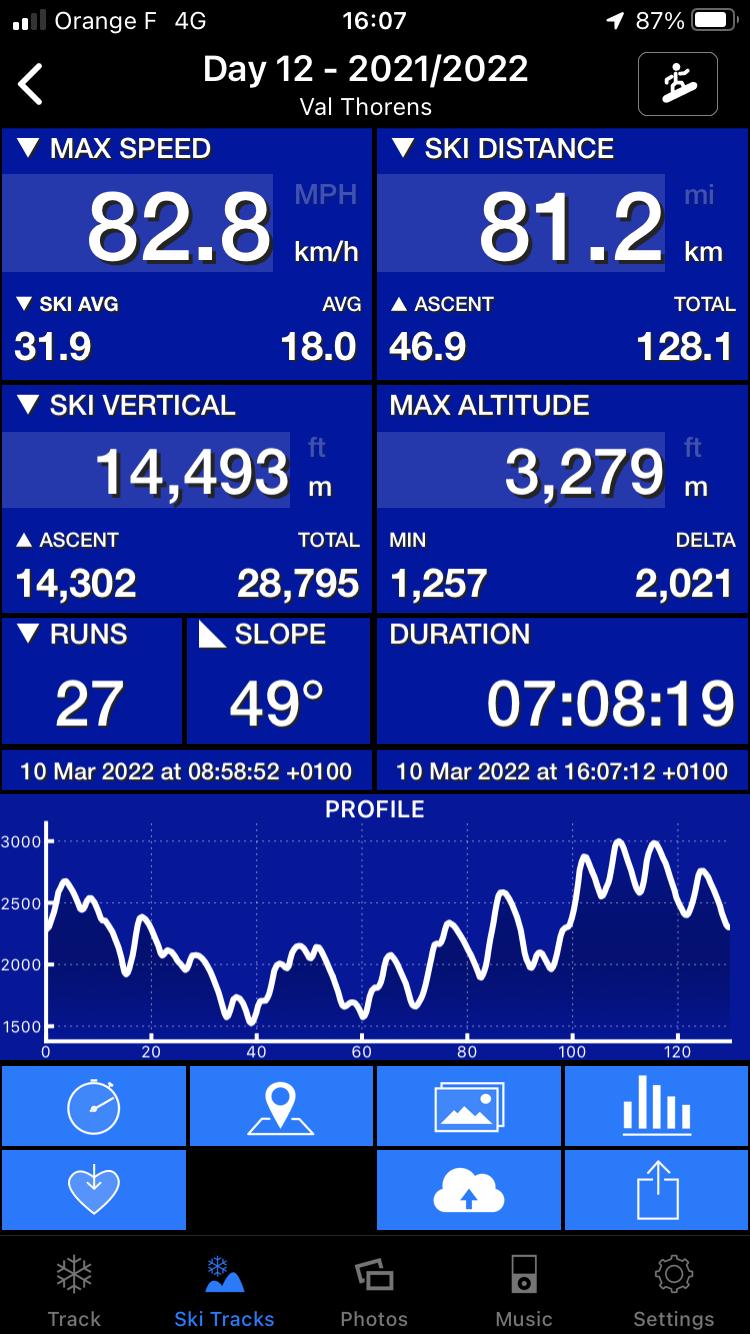The image size is (750, 1334).
Task: Toggle ft units in Max Altitude
Action: pyautogui.click(x=694, y=448)
